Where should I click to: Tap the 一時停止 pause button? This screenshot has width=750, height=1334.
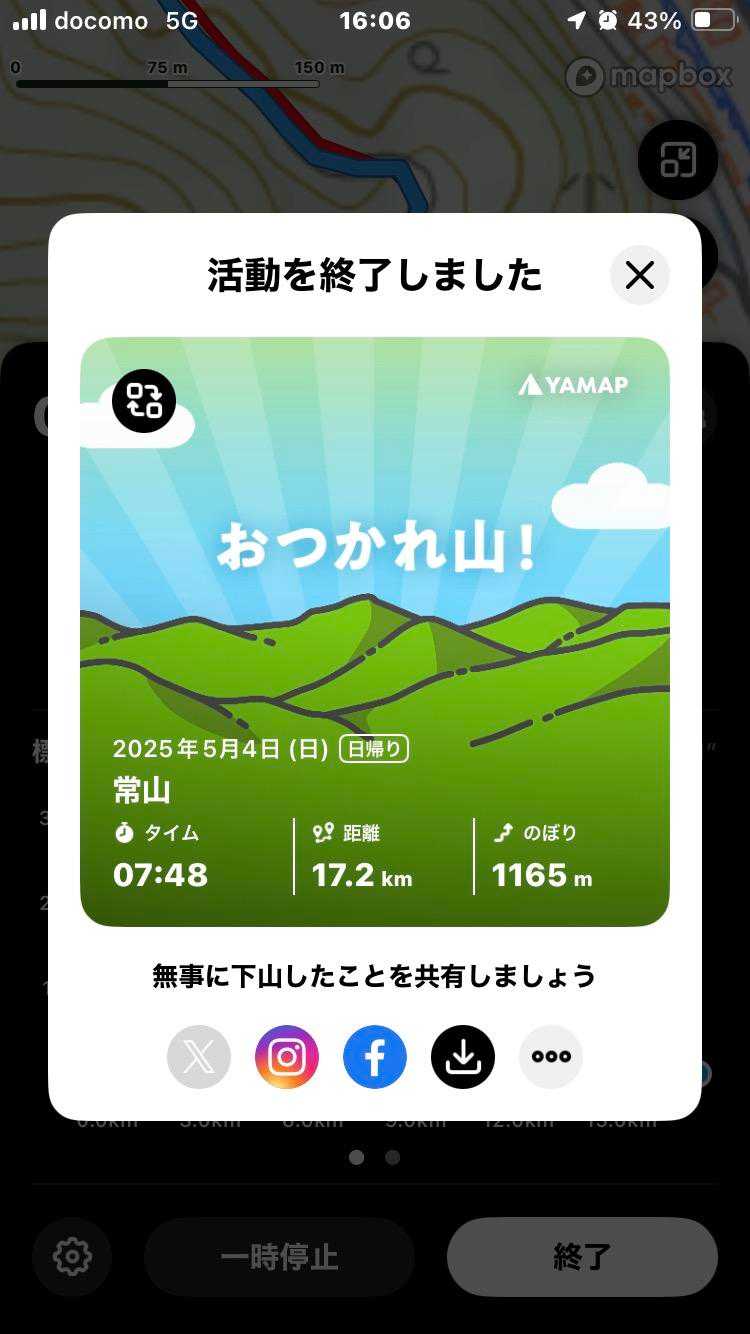(280, 1257)
